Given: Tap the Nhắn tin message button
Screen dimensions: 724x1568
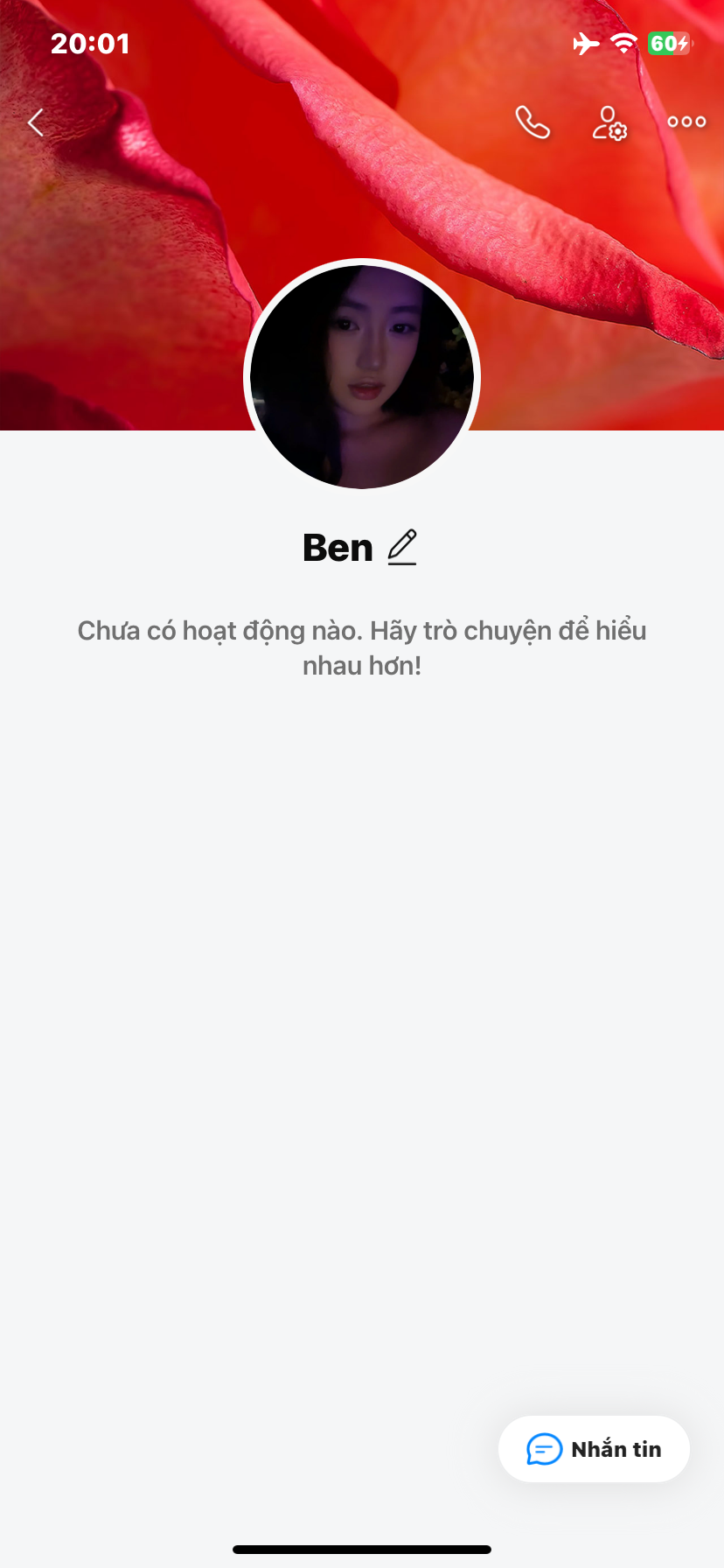Looking at the screenshot, I should click(x=594, y=1449).
